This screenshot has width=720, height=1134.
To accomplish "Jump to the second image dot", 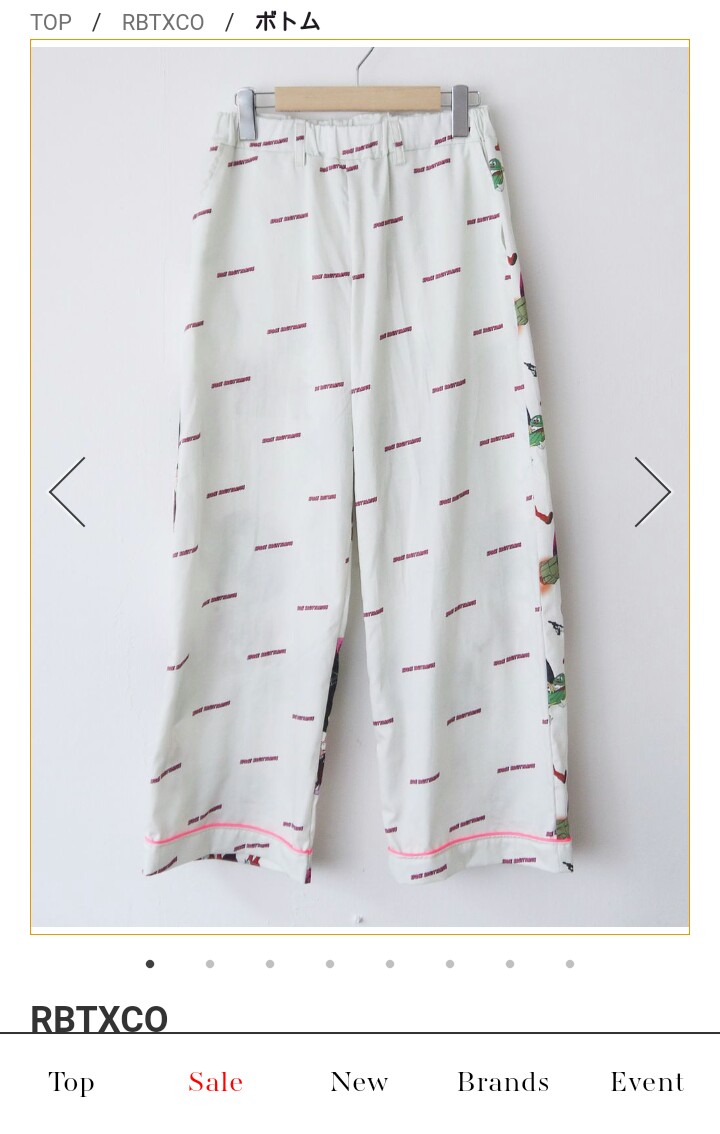I will (x=210, y=964).
